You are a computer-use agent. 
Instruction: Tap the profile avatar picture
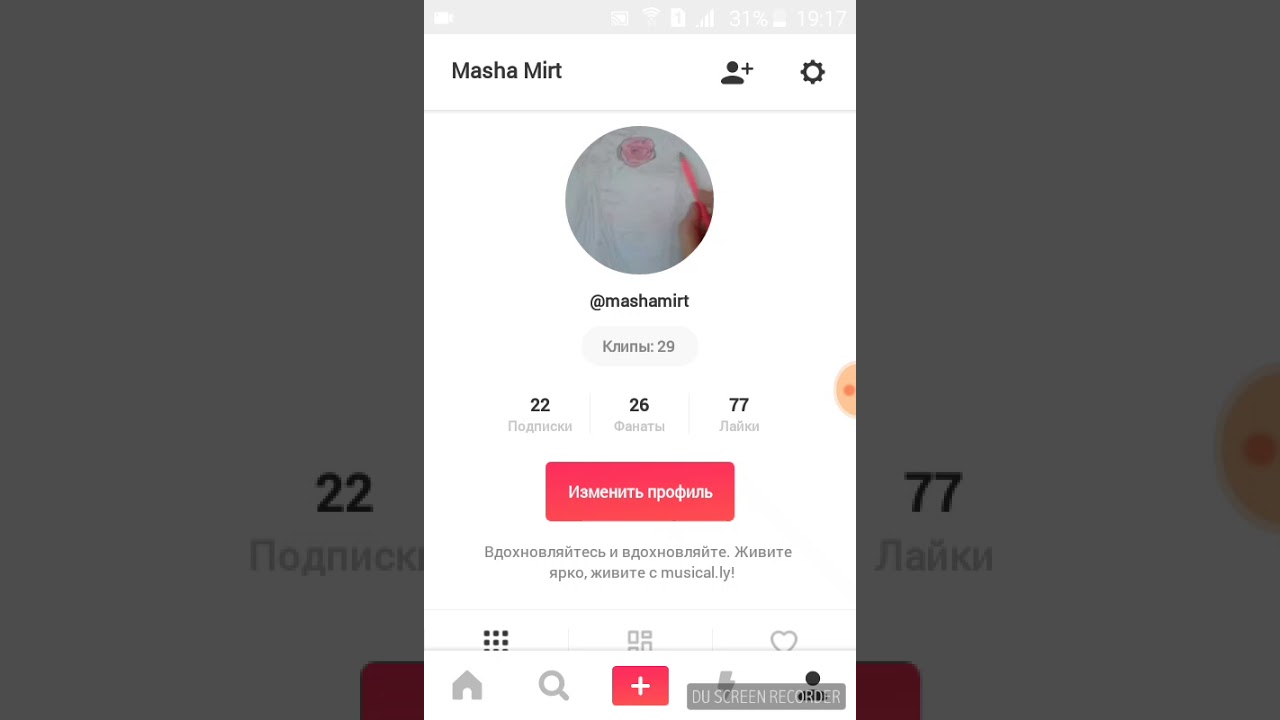pos(639,200)
